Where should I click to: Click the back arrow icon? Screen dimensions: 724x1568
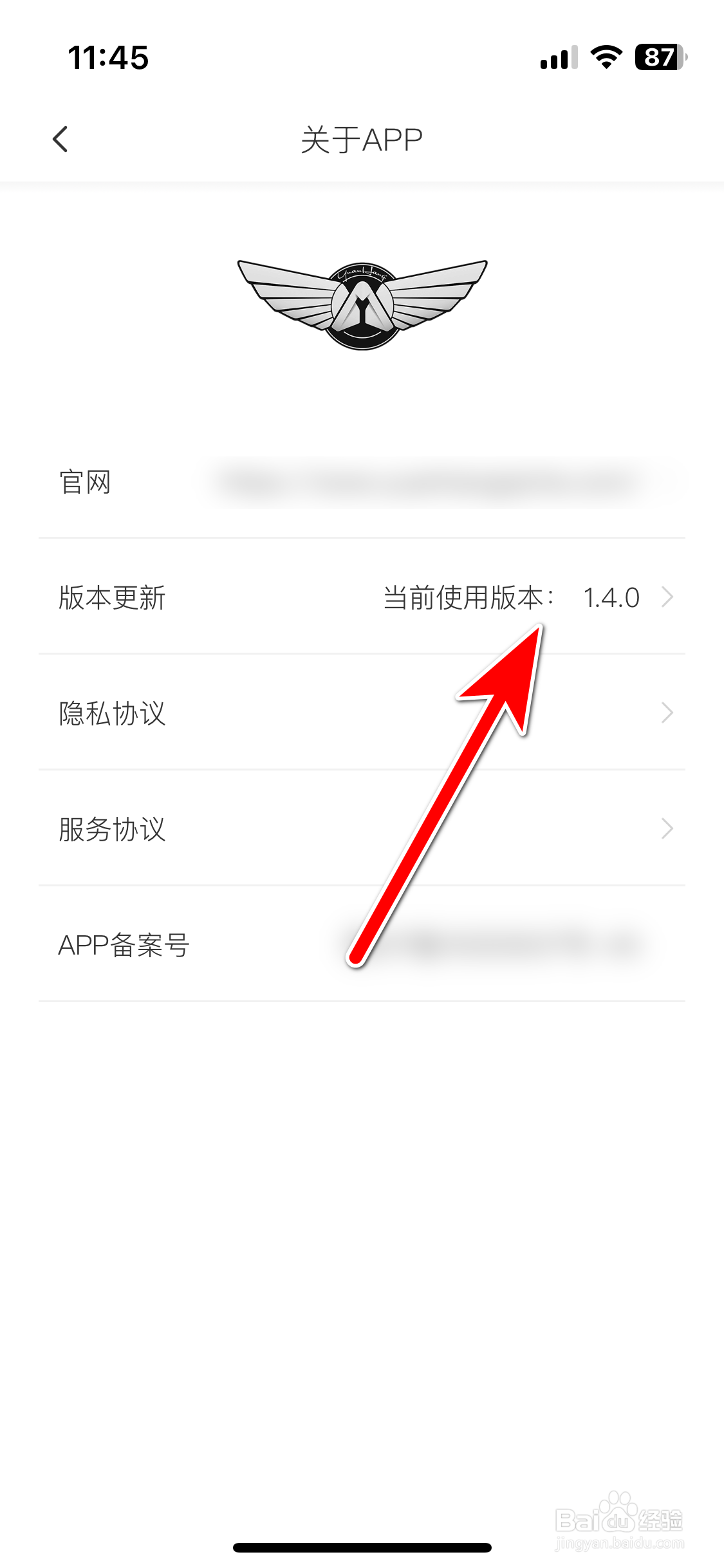point(59,138)
